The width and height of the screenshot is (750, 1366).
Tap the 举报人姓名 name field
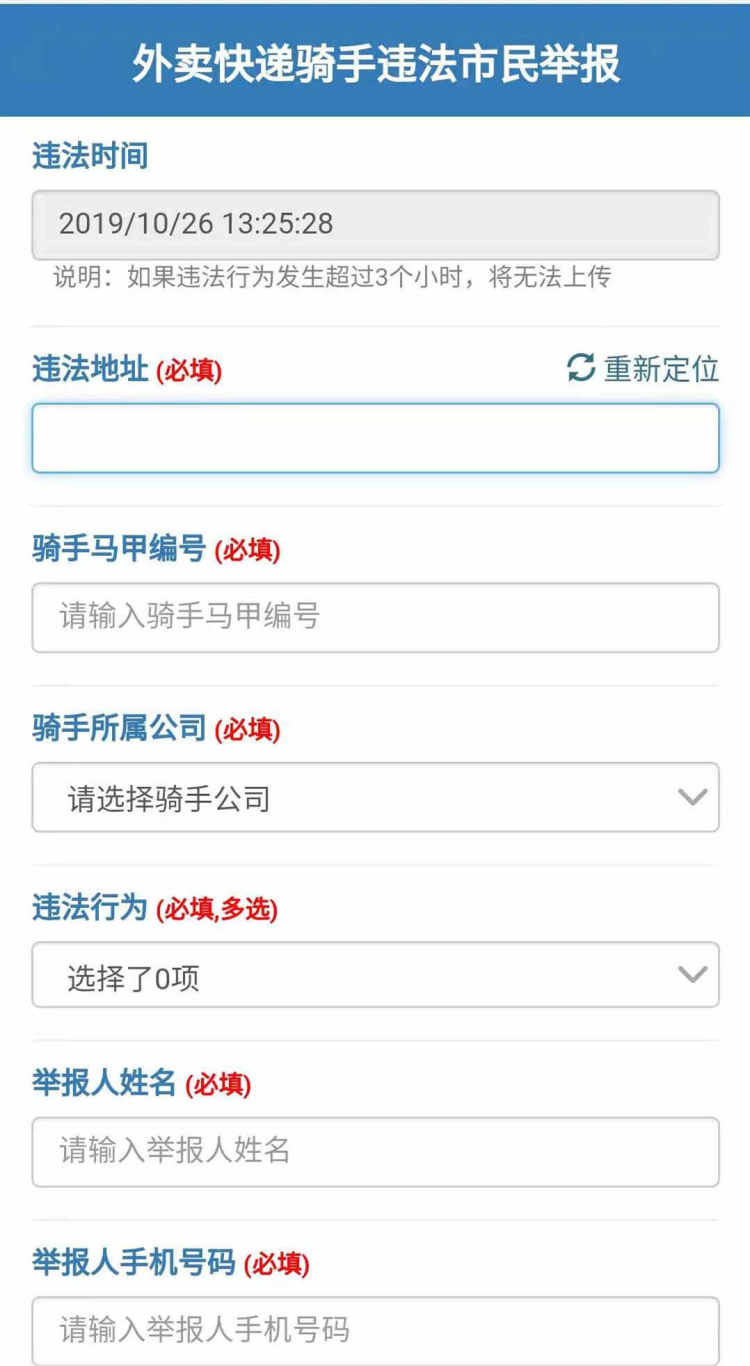pyautogui.click(x=375, y=1151)
